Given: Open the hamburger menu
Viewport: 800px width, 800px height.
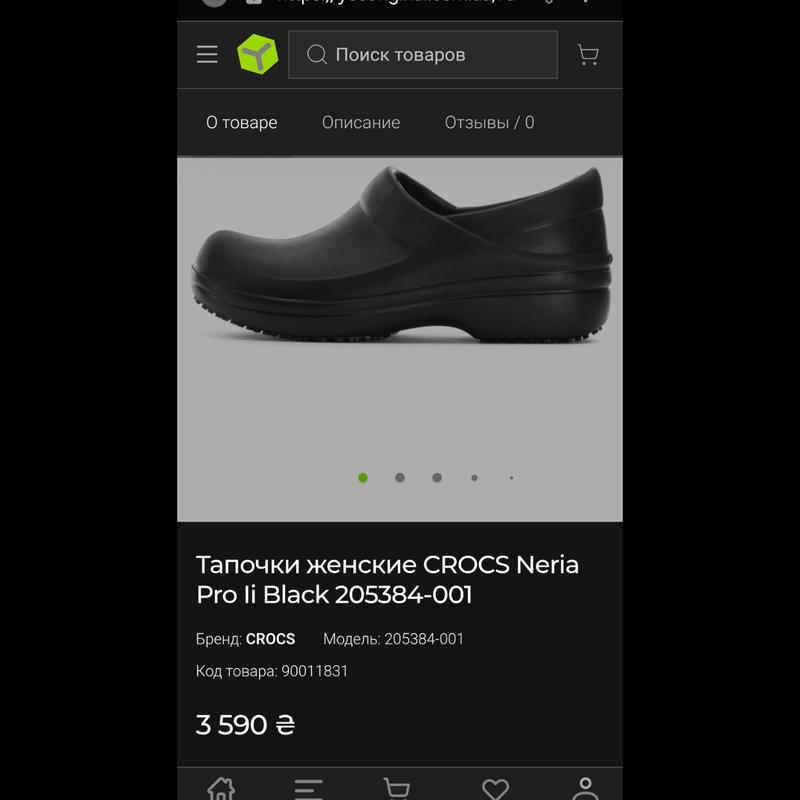Looking at the screenshot, I should point(207,54).
